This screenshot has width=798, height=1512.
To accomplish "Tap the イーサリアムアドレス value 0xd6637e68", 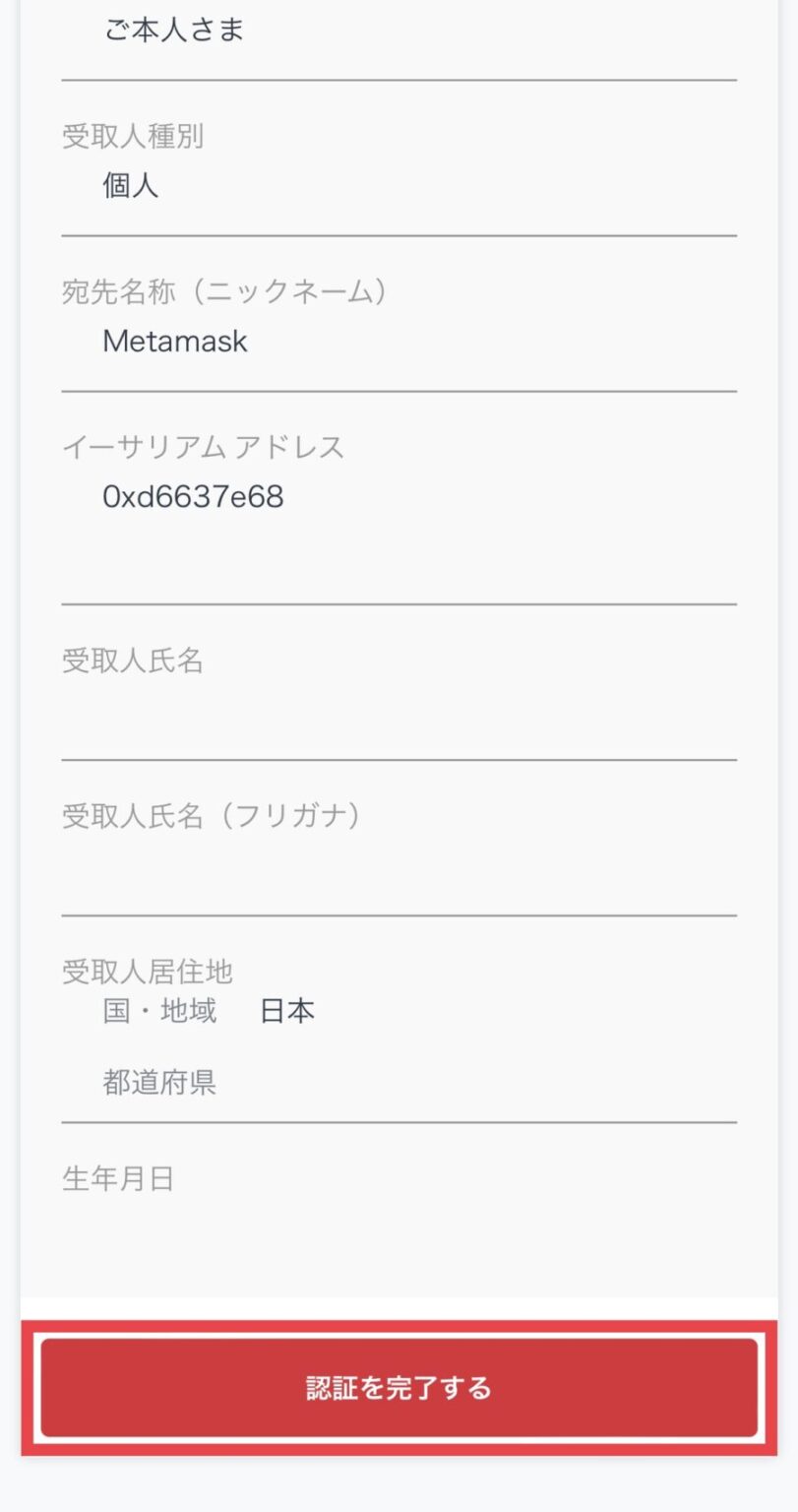I will 193,497.
